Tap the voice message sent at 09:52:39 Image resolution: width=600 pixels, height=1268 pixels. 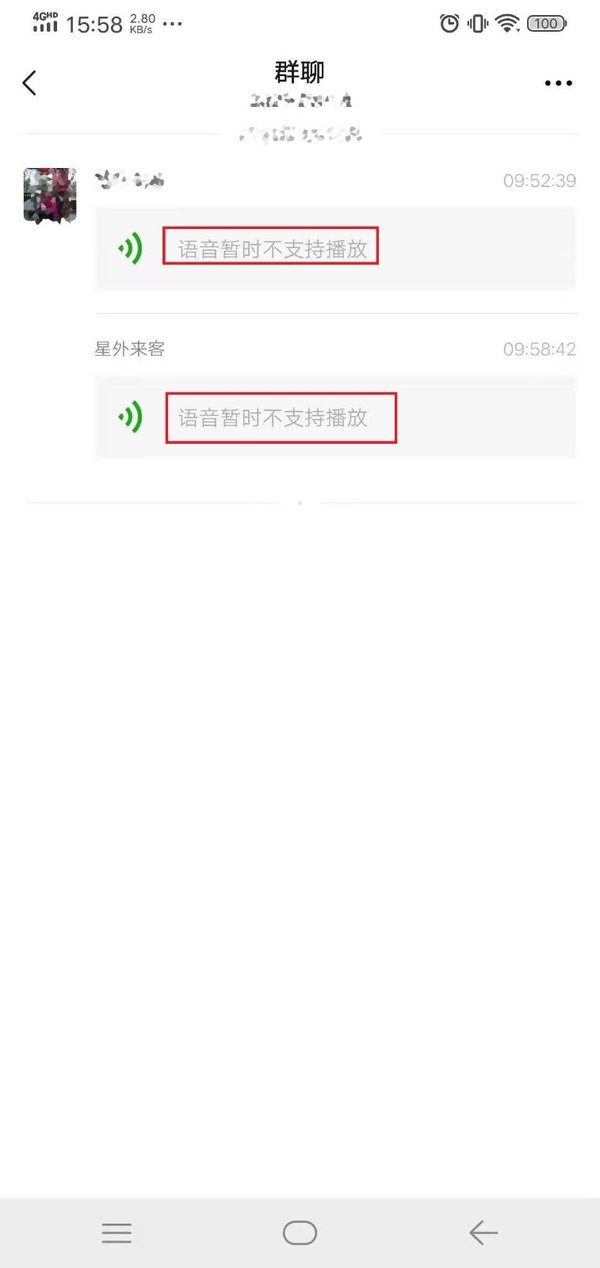335,249
